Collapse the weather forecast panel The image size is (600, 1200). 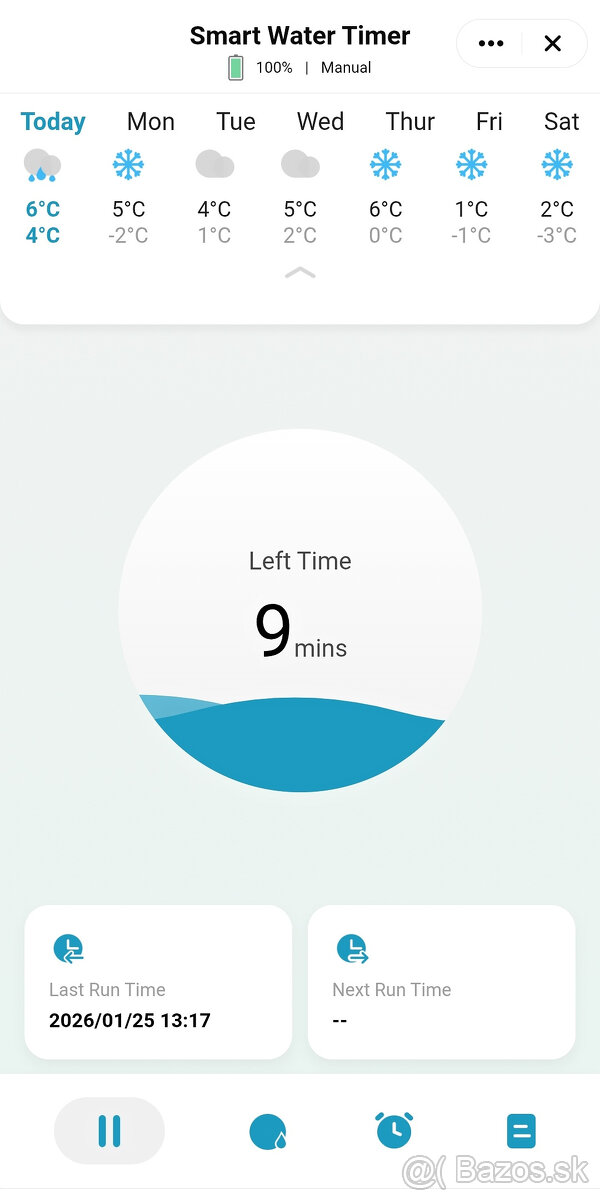pos(300,273)
